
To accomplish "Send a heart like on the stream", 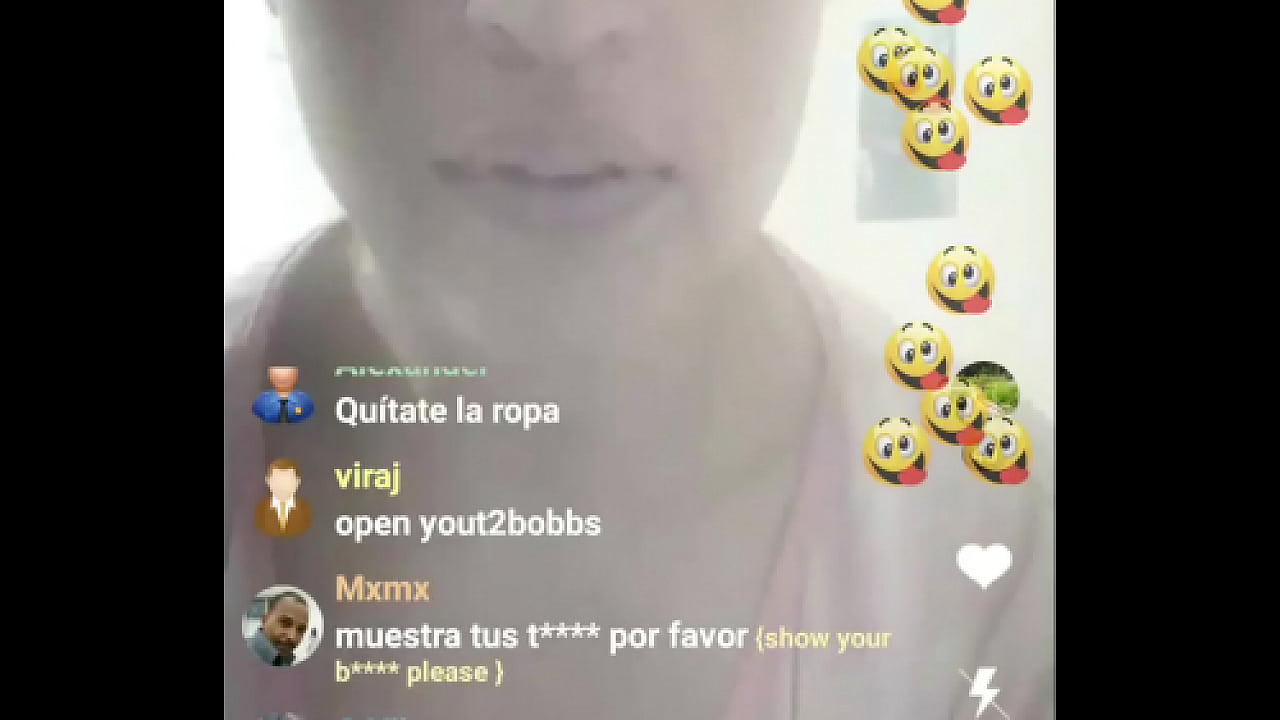I will click(x=984, y=566).
